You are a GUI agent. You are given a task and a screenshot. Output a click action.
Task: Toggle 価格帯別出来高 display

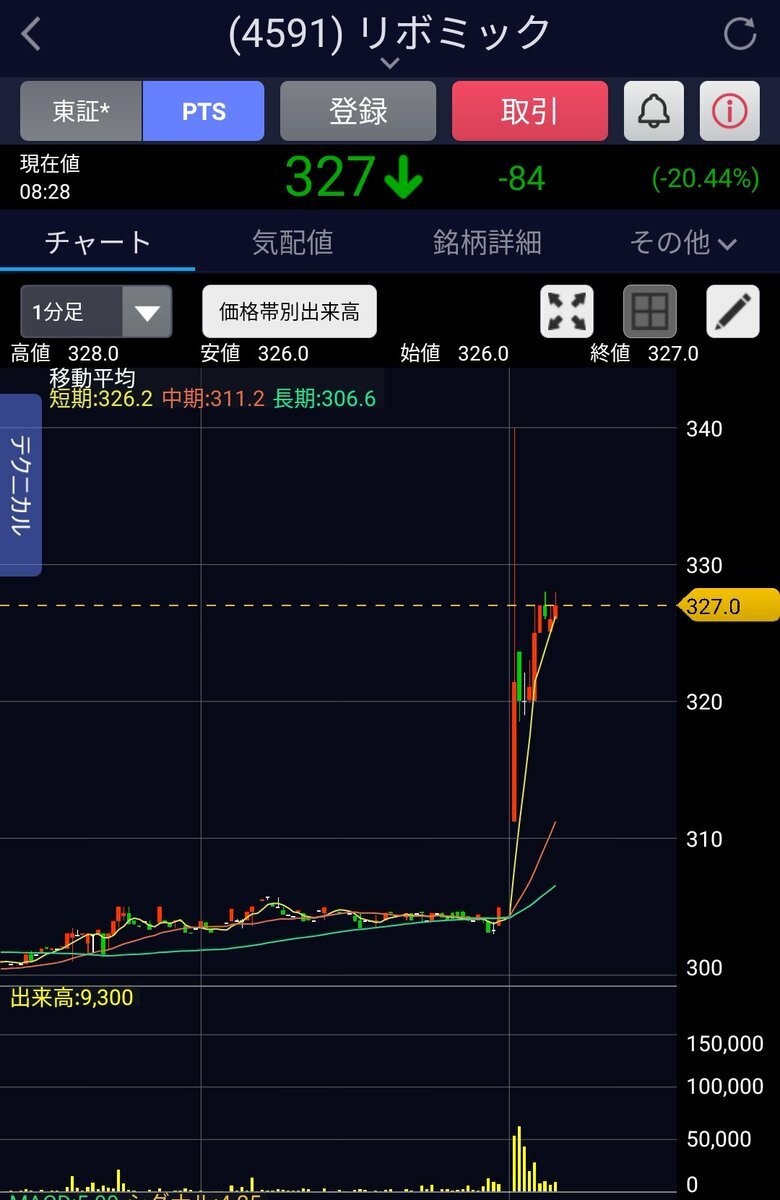[289, 312]
